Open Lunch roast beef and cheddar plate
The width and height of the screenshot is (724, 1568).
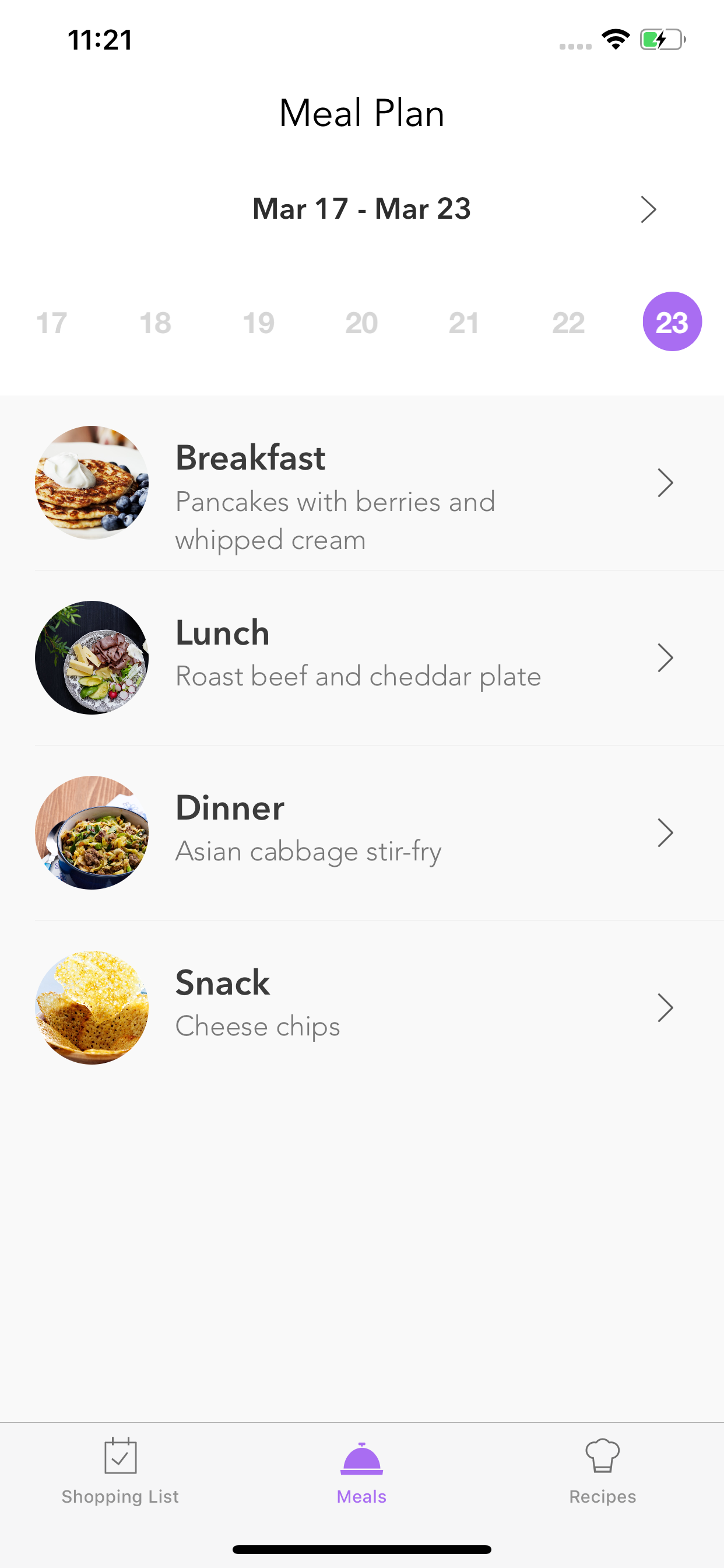(x=362, y=658)
